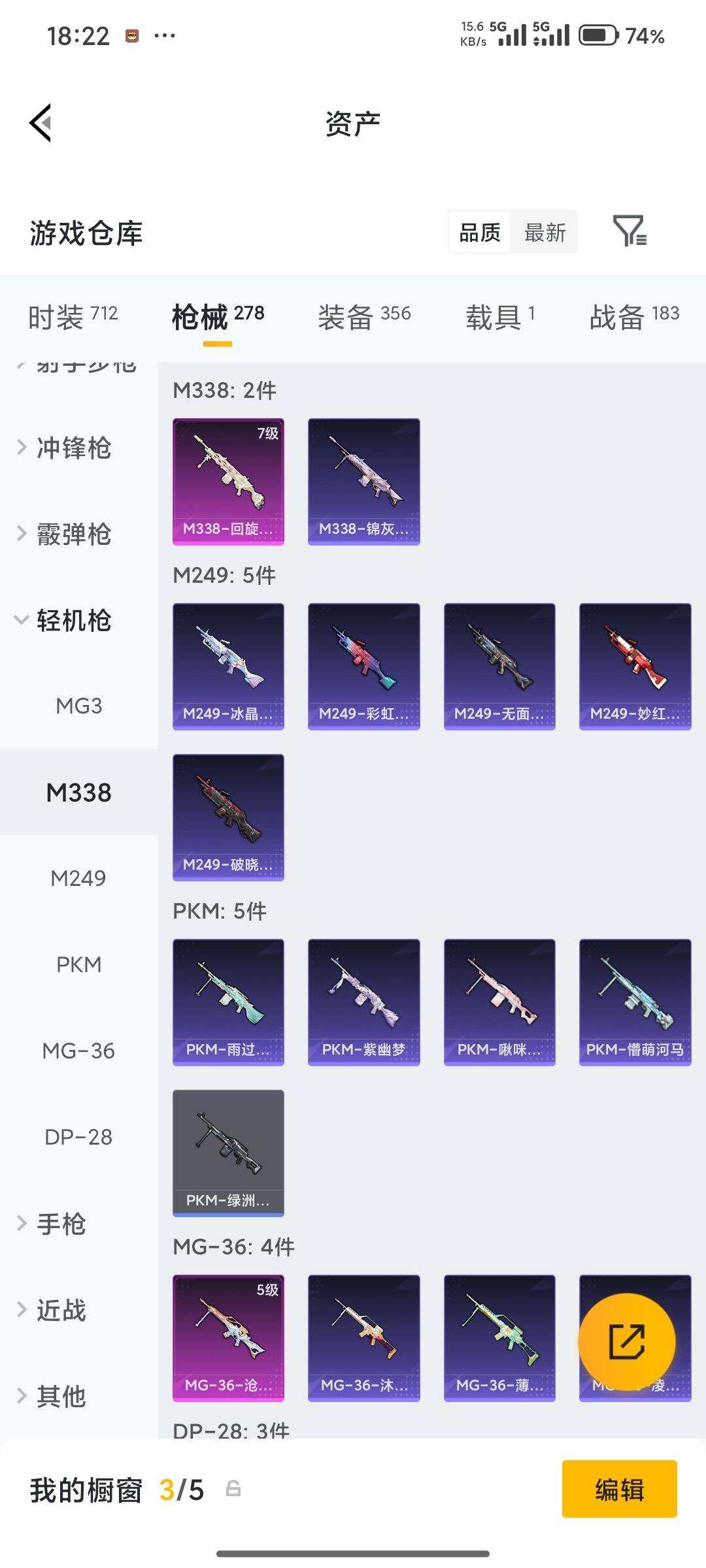The height and width of the screenshot is (1568, 706).
Task: Open the MG-36-沧 level 5 skin
Action: tap(228, 1338)
